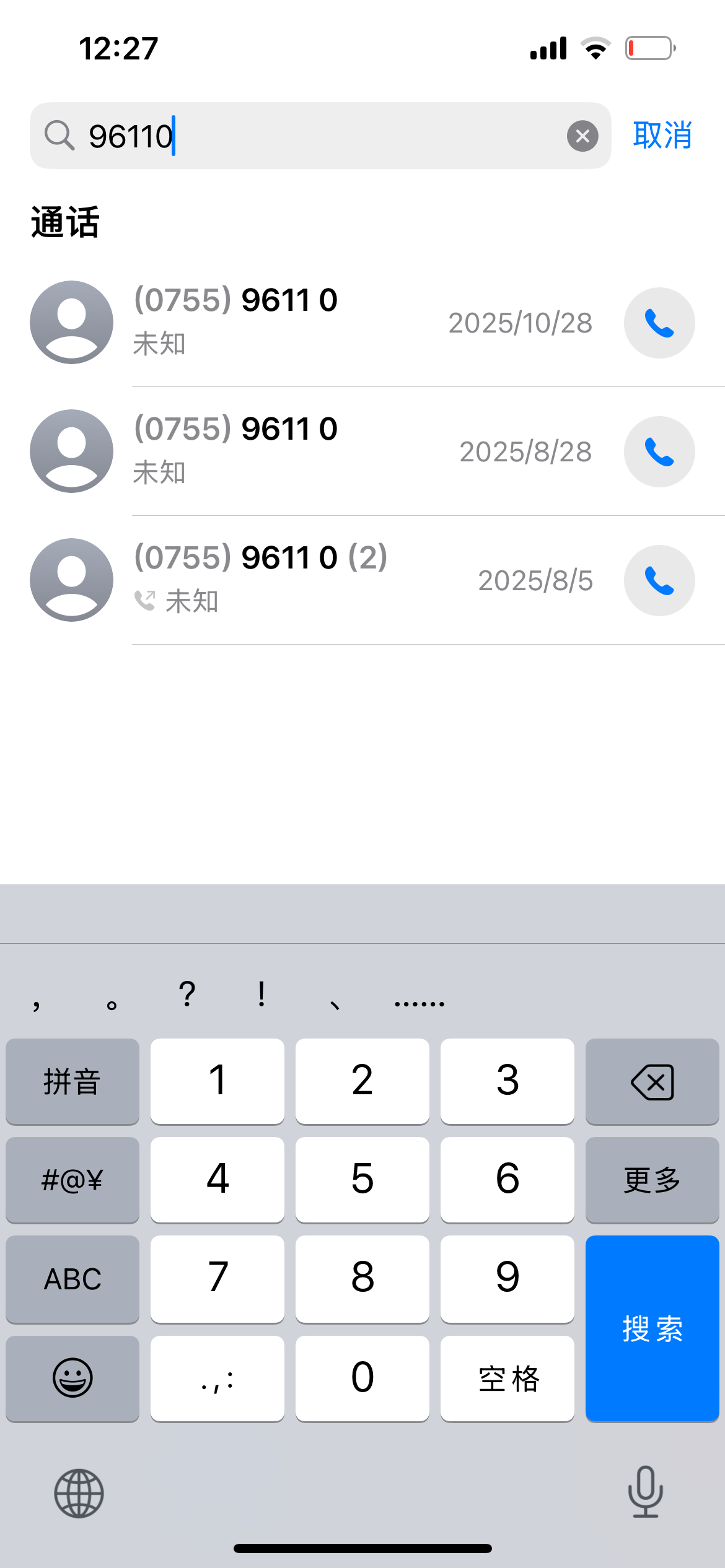
Task: Clear the search text 96110
Action: click(x=582, y=136)
